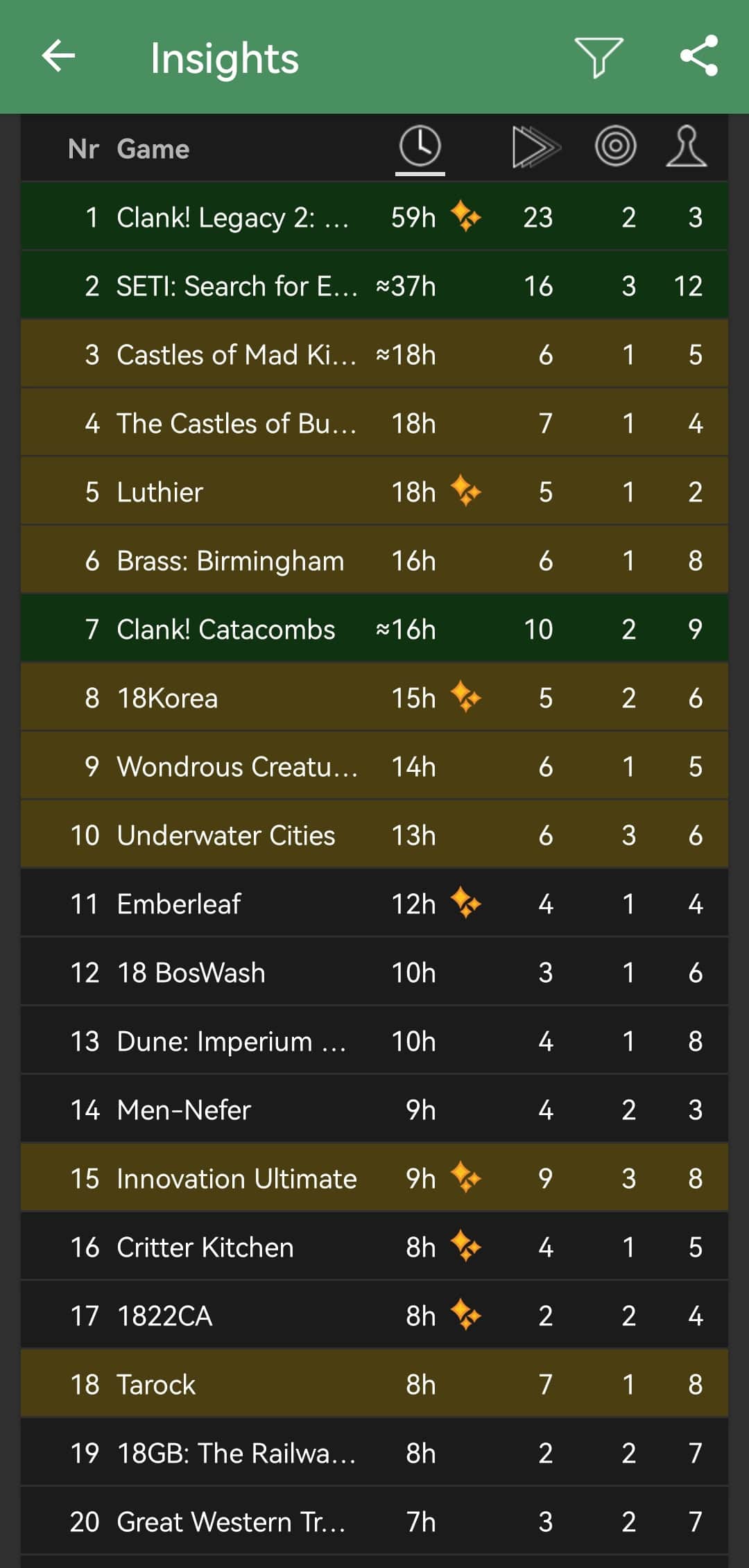The image size is (749, 1568).
Task: Select the Luthier entry
Action: pyautogui.click(x=160, y=492)
